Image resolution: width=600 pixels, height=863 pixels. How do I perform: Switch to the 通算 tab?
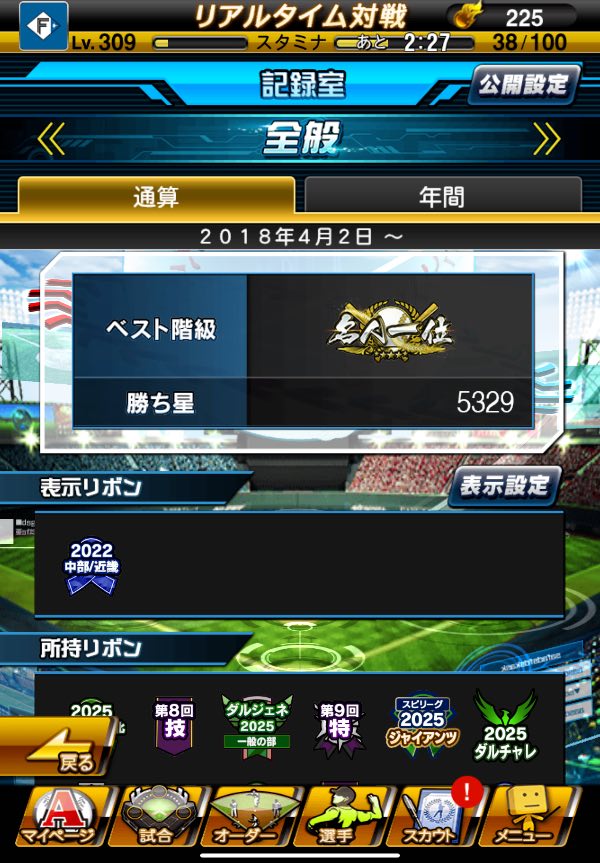pos(155,196)
